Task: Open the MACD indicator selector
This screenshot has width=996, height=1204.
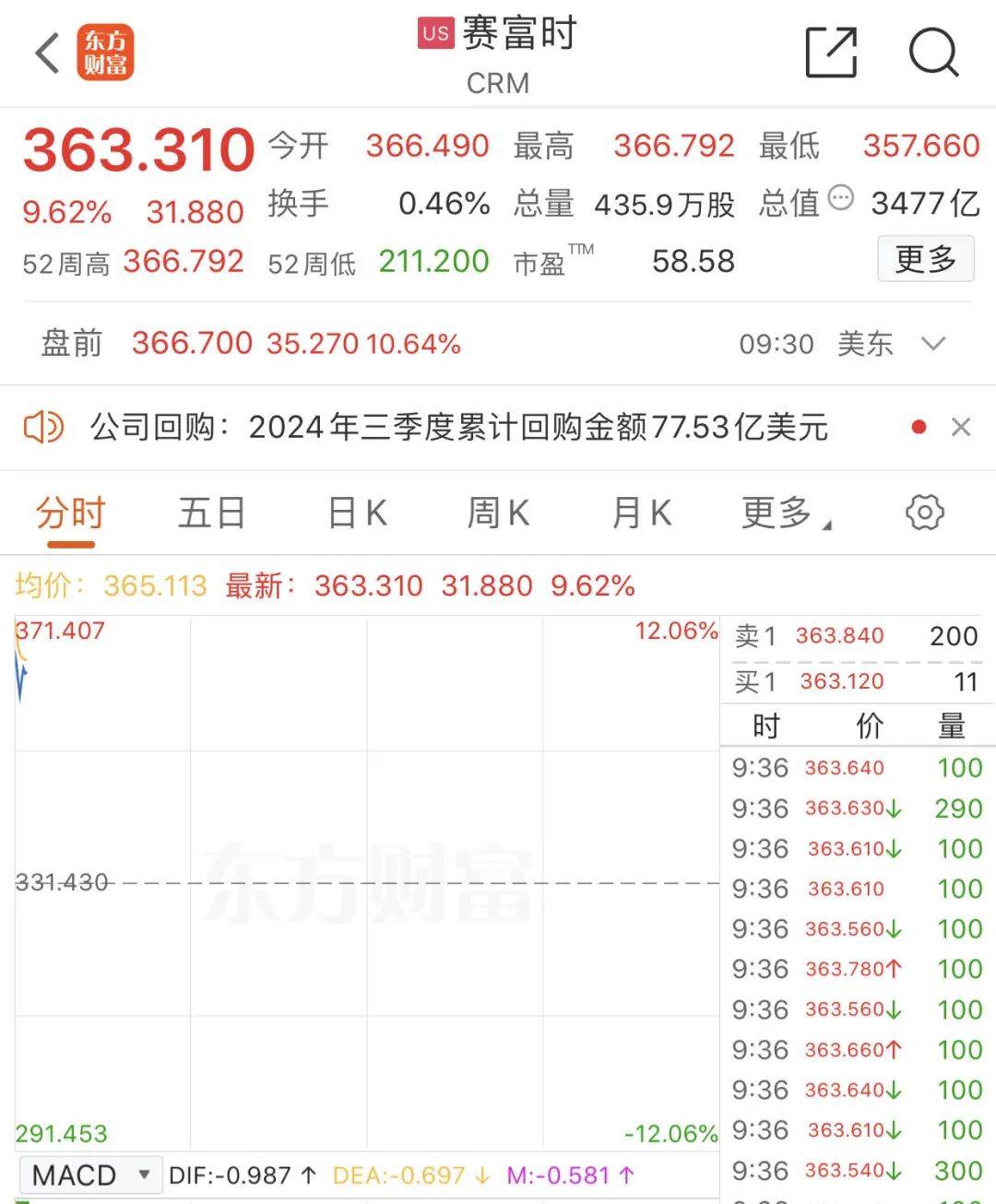Action: click(x=89, y=1174)
